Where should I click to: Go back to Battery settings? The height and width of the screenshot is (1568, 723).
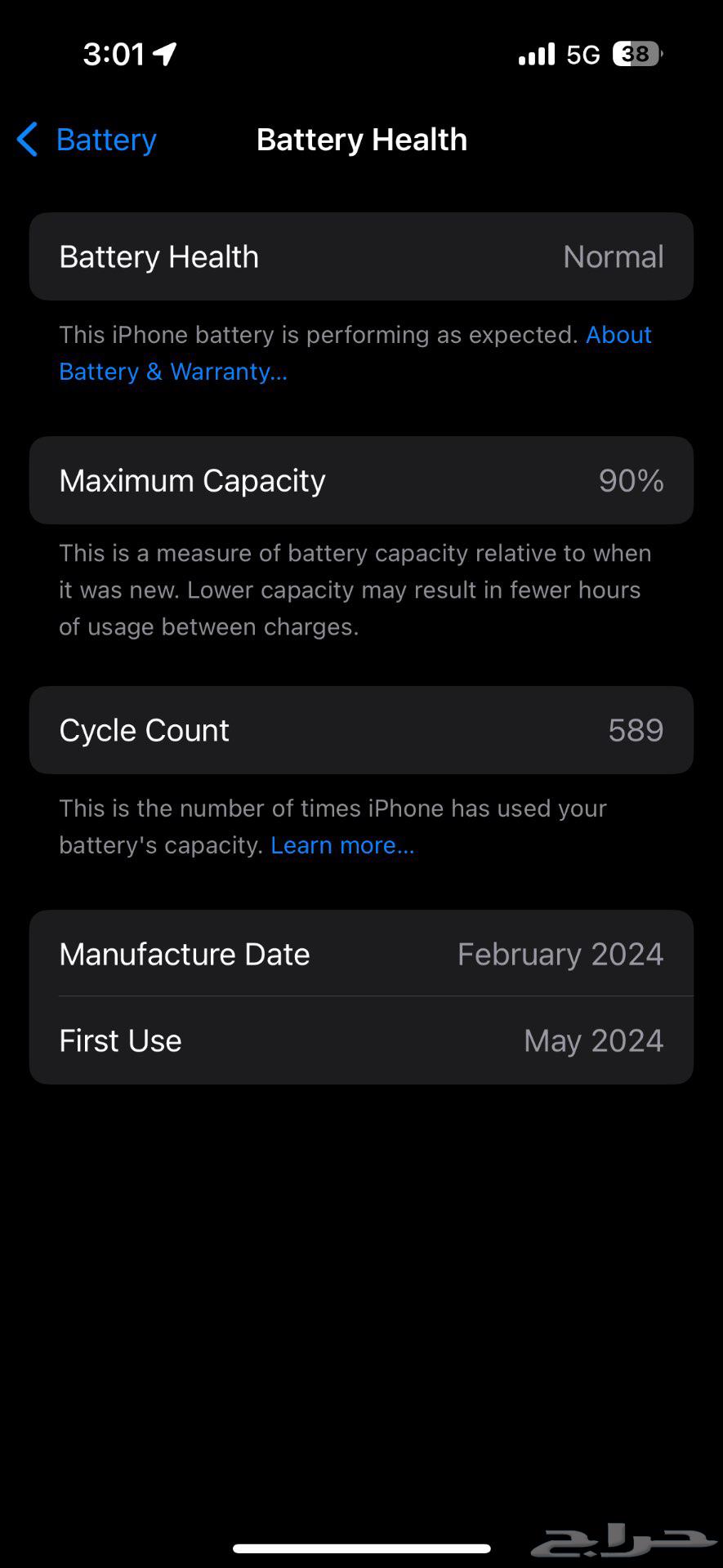click(87, 140)
